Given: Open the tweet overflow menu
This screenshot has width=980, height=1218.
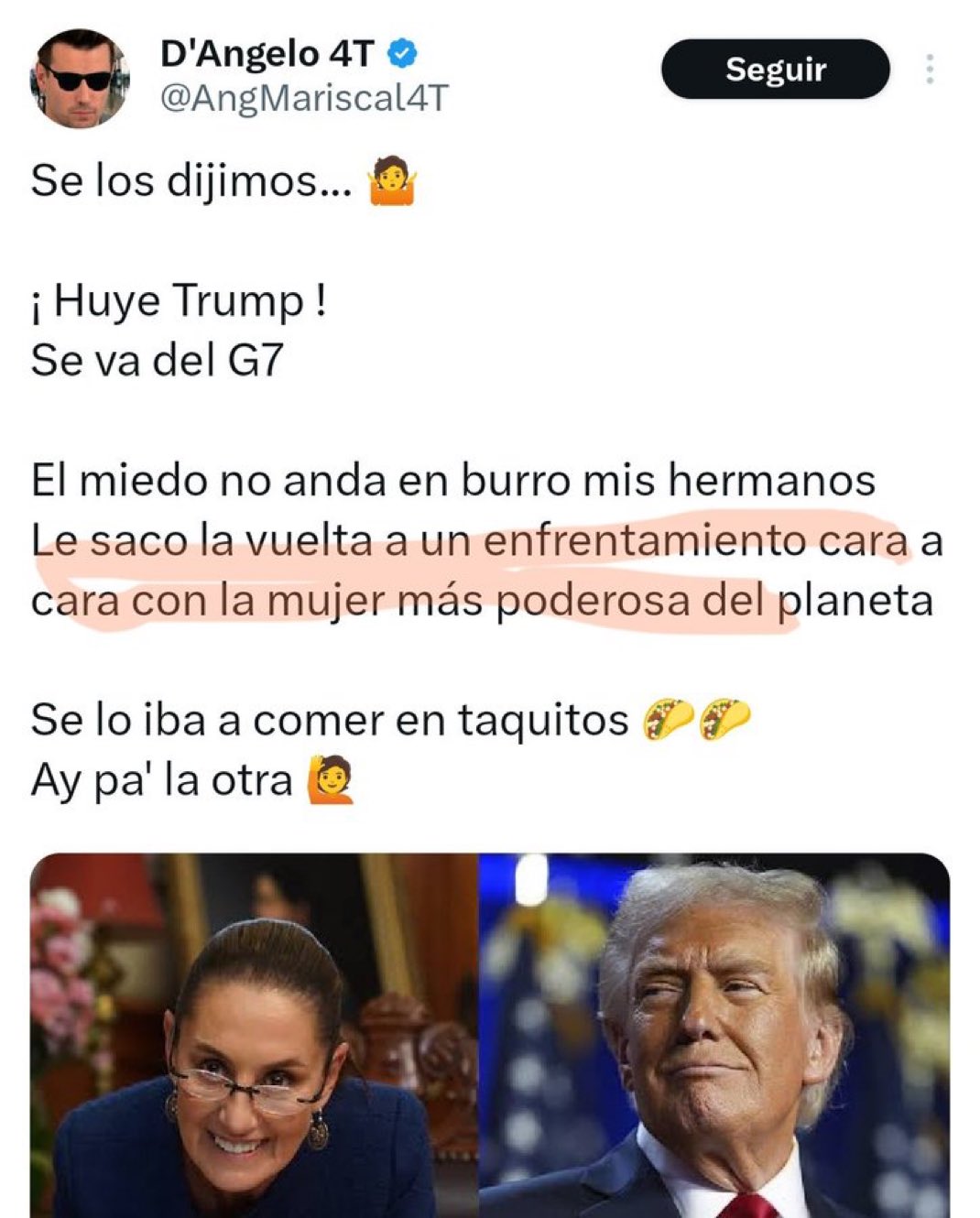Looking at the screenshot, I should 930,70.
